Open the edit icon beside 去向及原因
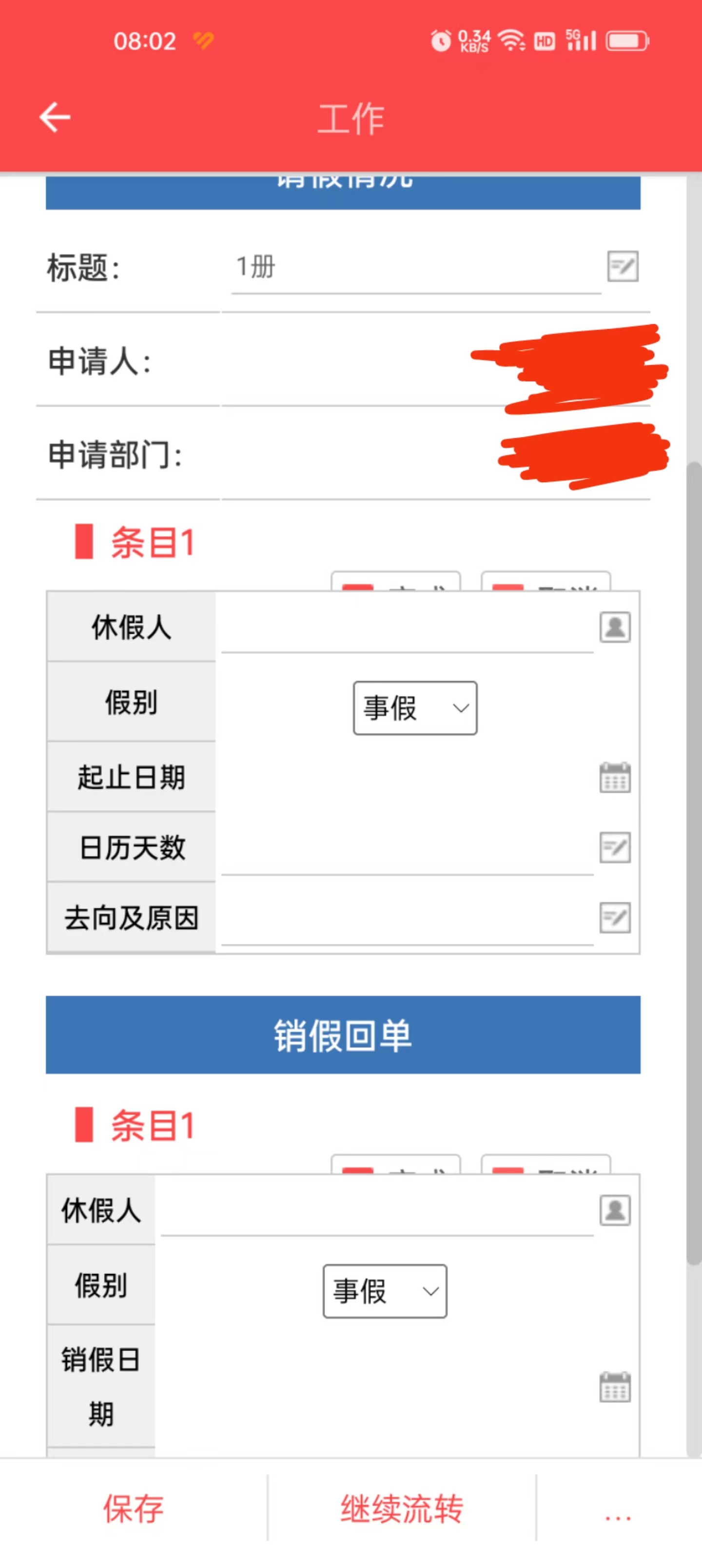The width and height of the screenshot is (702, 1568). pyautogui.click(x=615, y=918)
